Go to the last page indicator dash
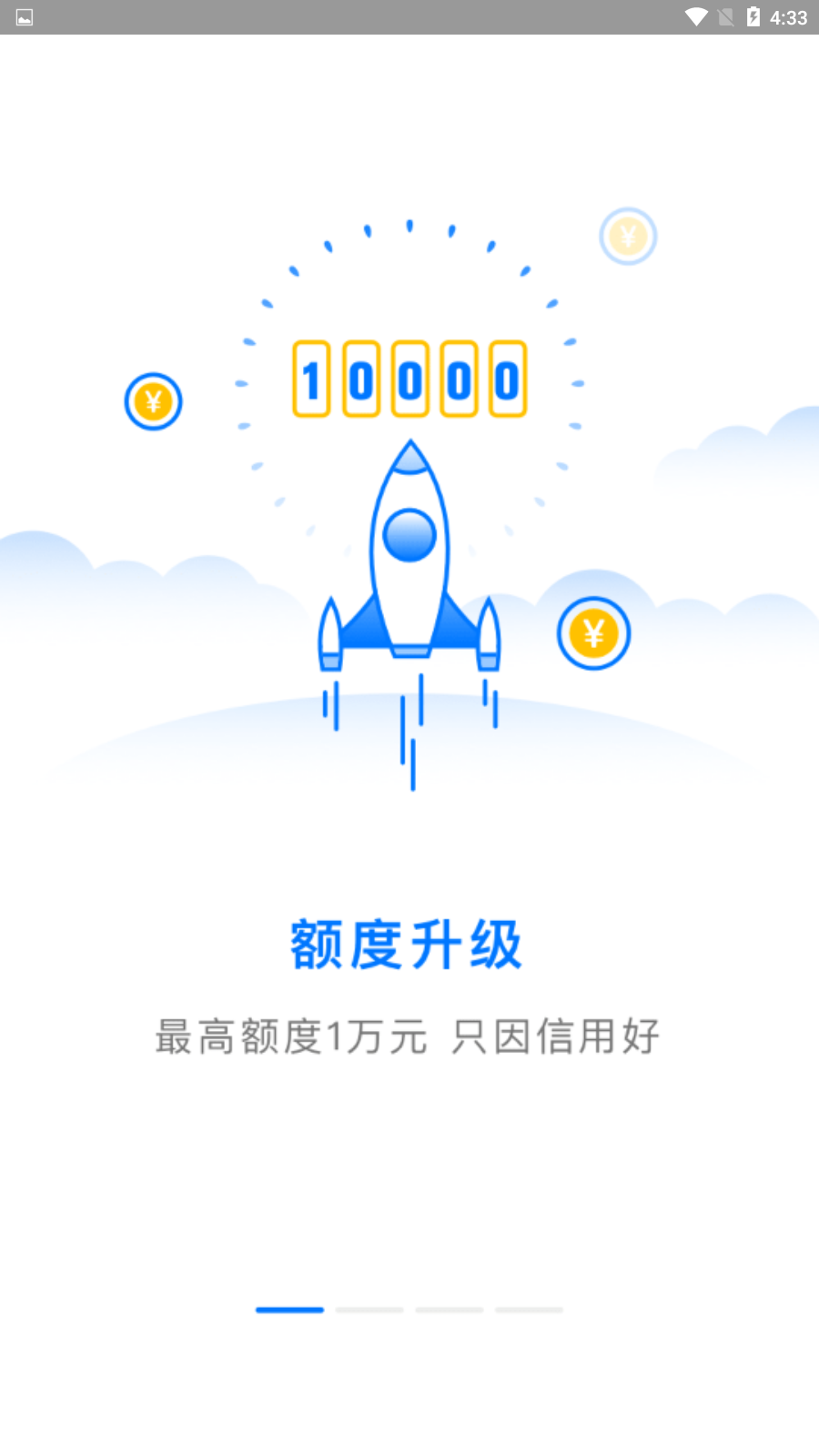 click(529, 1309)
